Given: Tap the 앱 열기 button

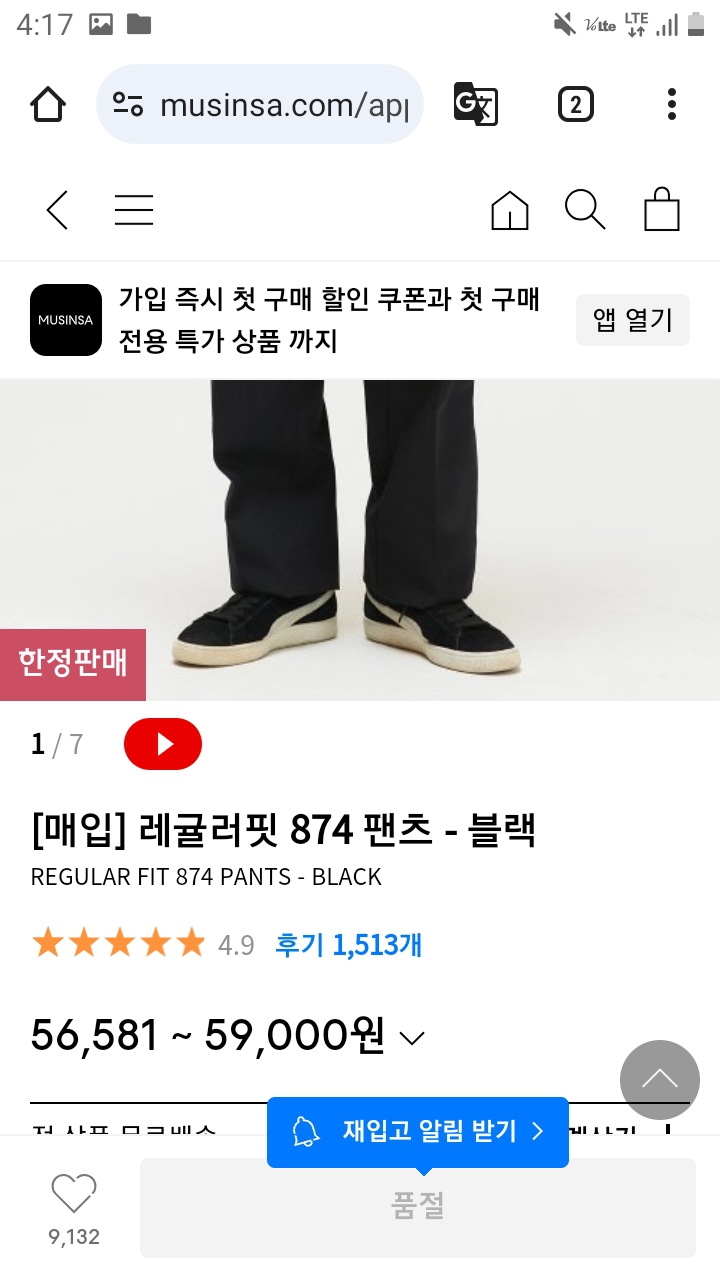Looking at the screenshot, I should [633, 320].
